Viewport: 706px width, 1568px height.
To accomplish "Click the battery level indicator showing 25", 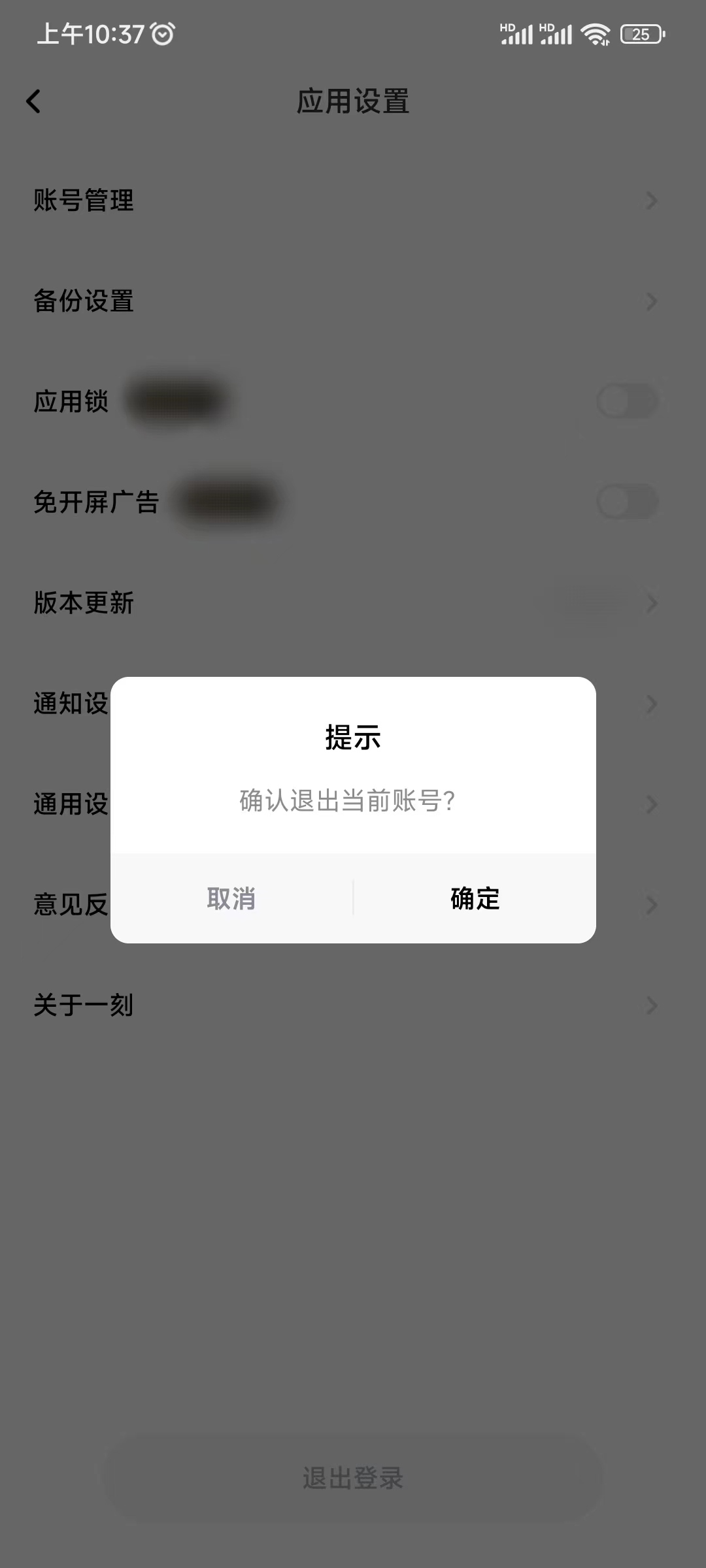I will pos(641,33).
